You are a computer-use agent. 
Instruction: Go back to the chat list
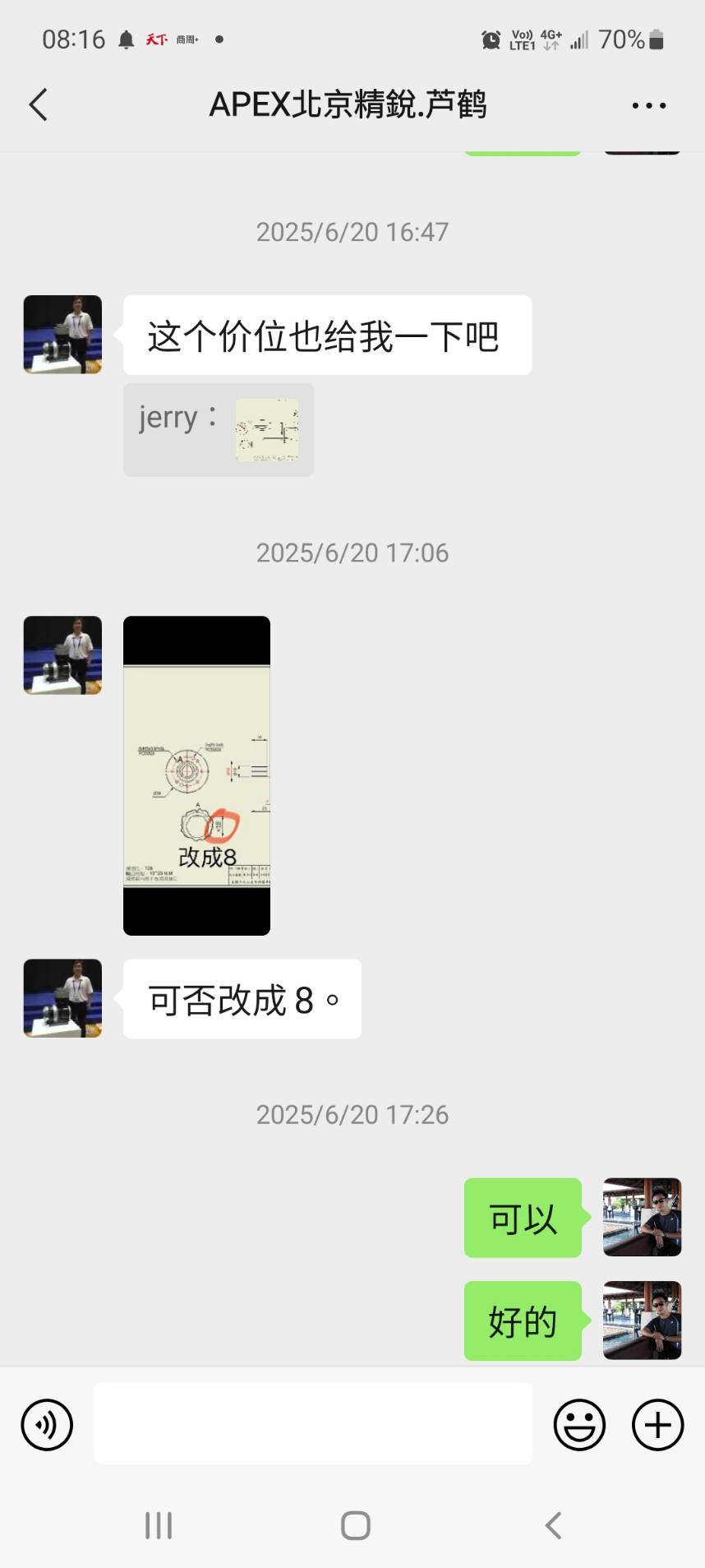(38, 105)
